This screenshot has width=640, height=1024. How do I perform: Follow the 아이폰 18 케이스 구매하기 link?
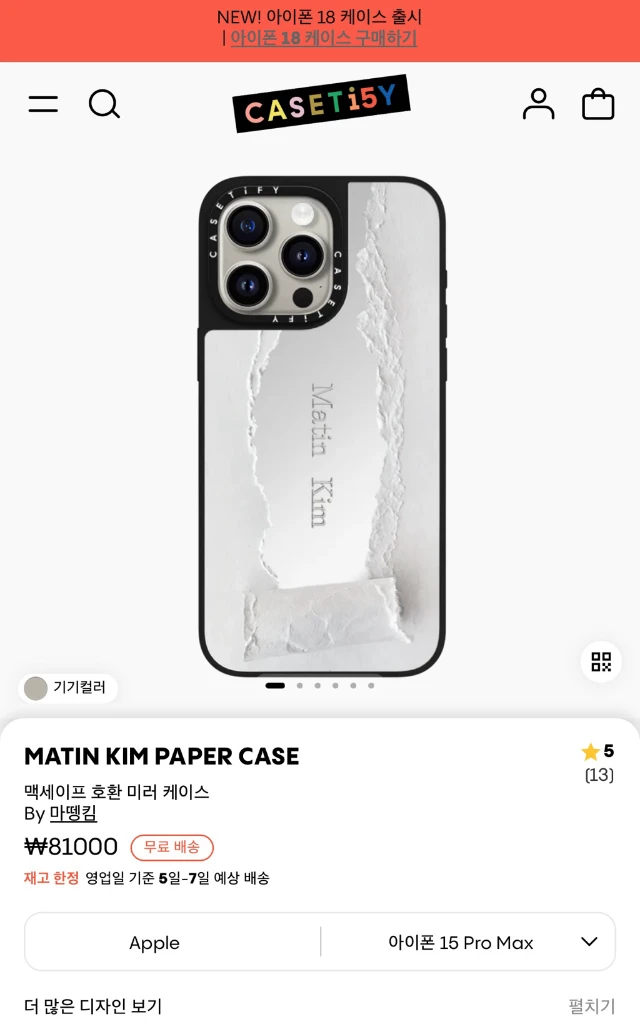coord(323,38)
